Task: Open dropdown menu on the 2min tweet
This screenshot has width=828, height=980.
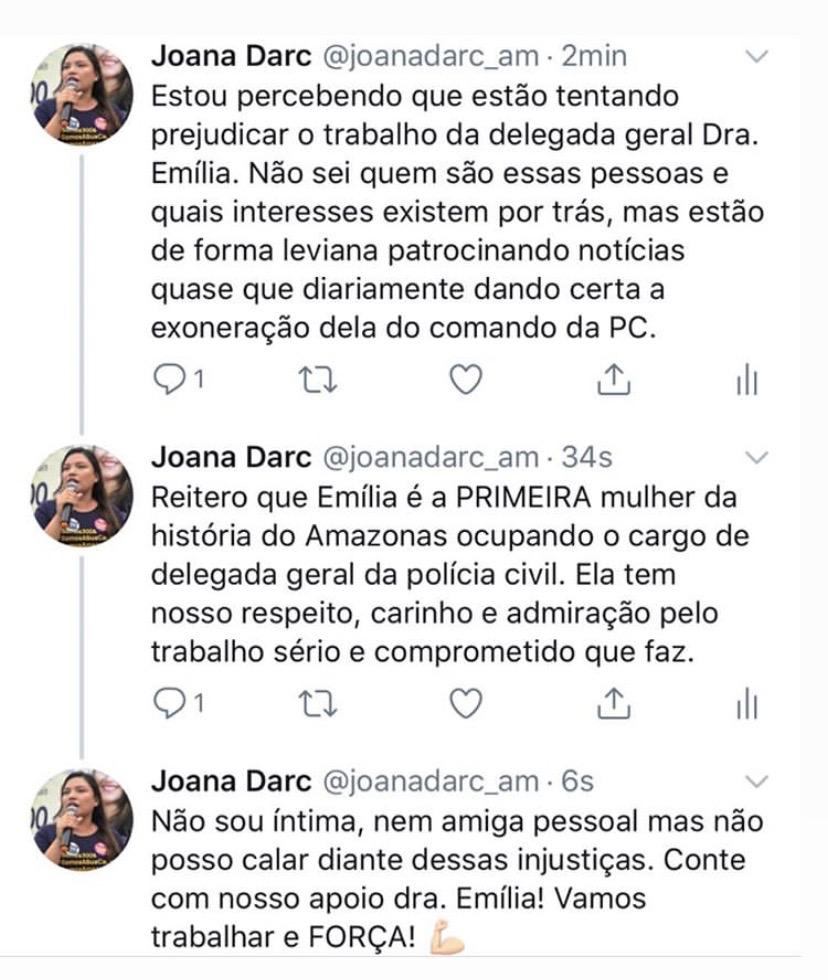Action: click(x=758, y=56)
